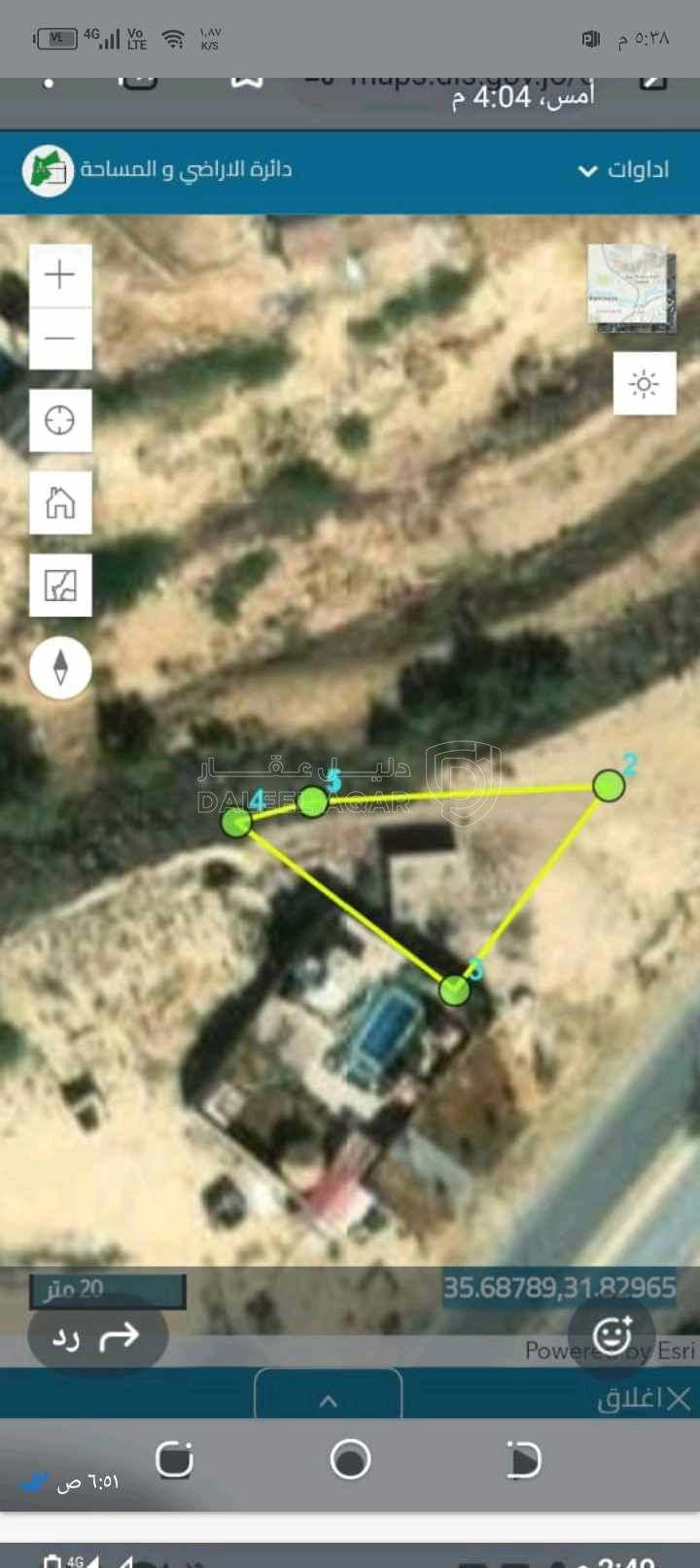This screenshot has height=1568, width=700.
Task: Click the zoom in (+) map control
Action: (x=60, y=273)
